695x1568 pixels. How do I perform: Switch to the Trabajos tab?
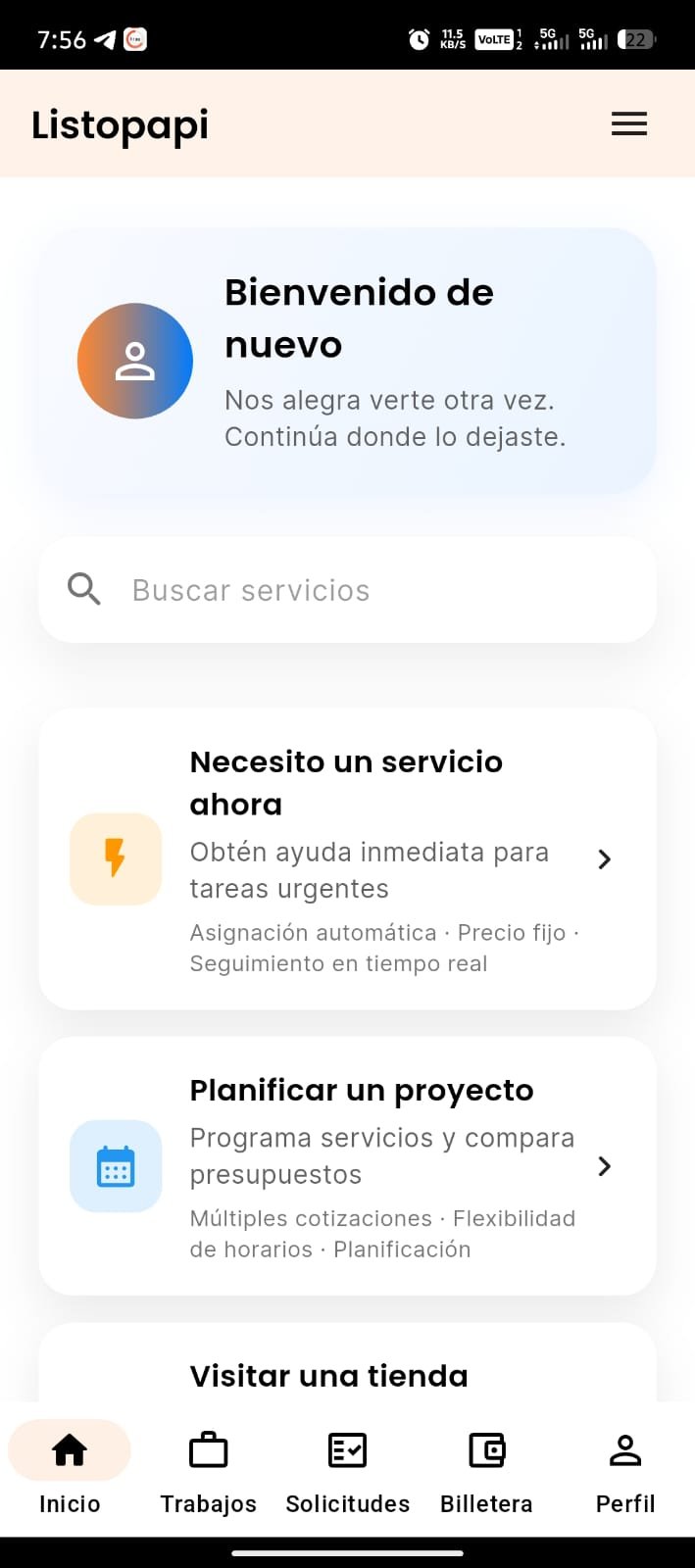[208, 1468]
